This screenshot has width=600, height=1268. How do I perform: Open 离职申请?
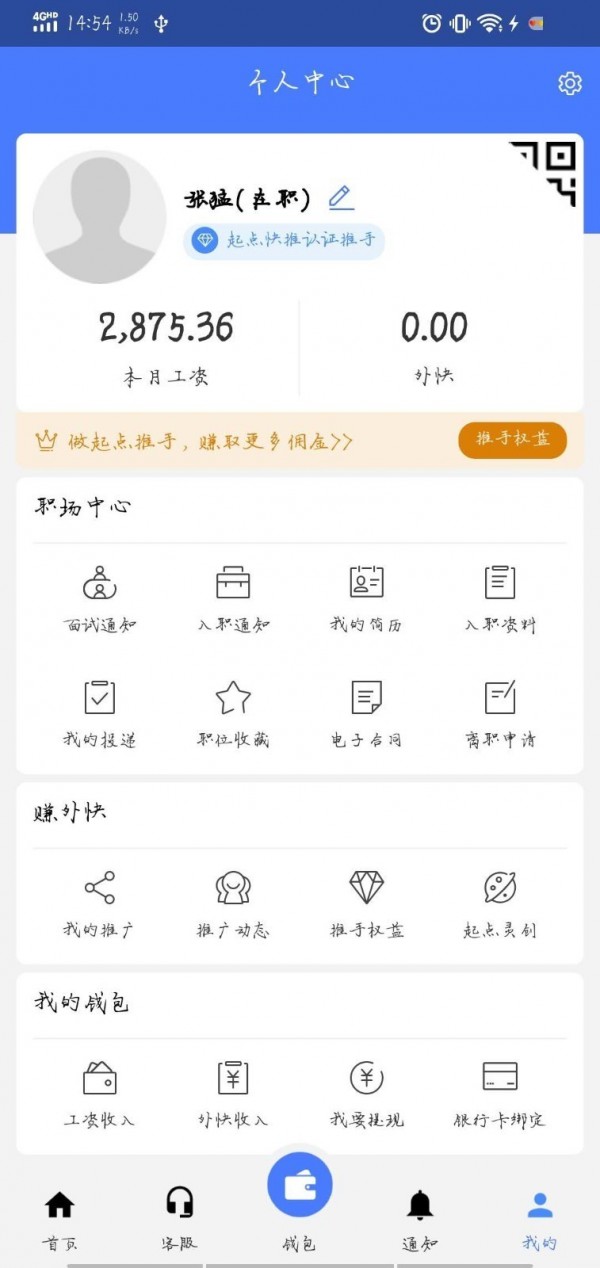(500, 713)
